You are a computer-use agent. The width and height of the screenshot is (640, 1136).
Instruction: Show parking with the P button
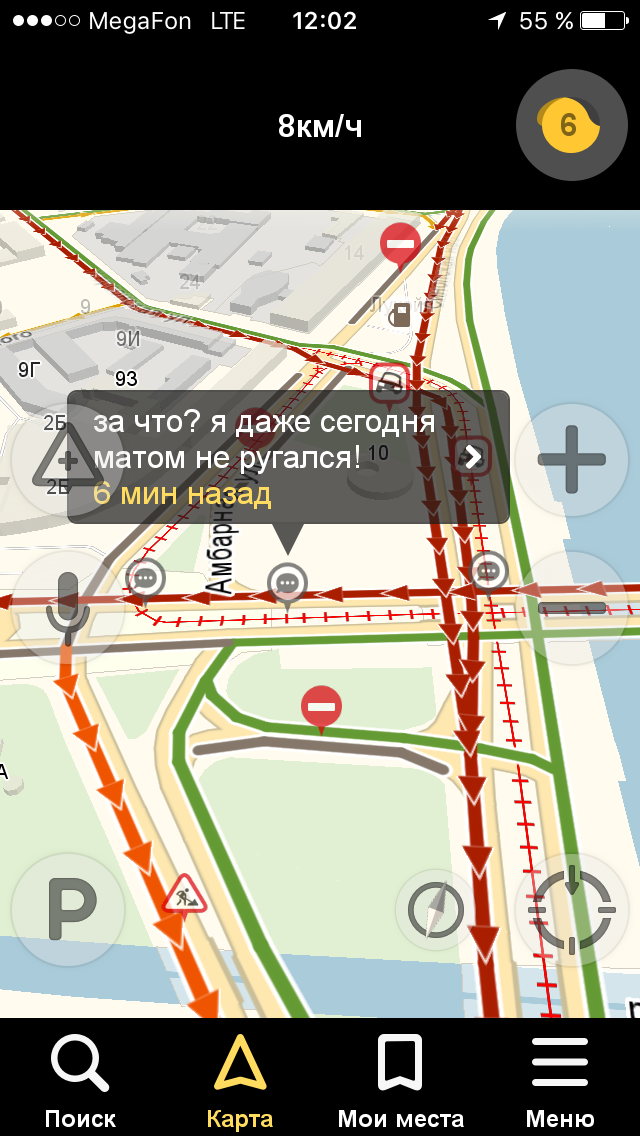67,909
